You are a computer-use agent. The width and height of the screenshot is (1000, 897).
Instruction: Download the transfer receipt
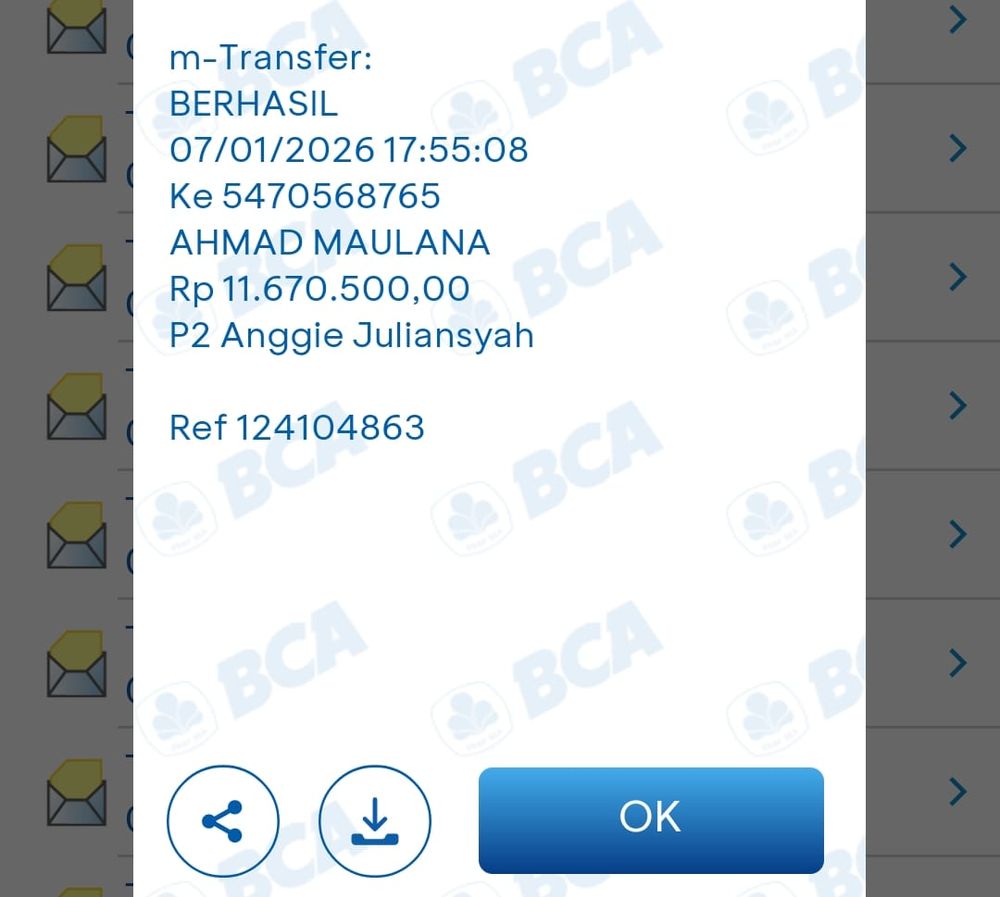374,821
